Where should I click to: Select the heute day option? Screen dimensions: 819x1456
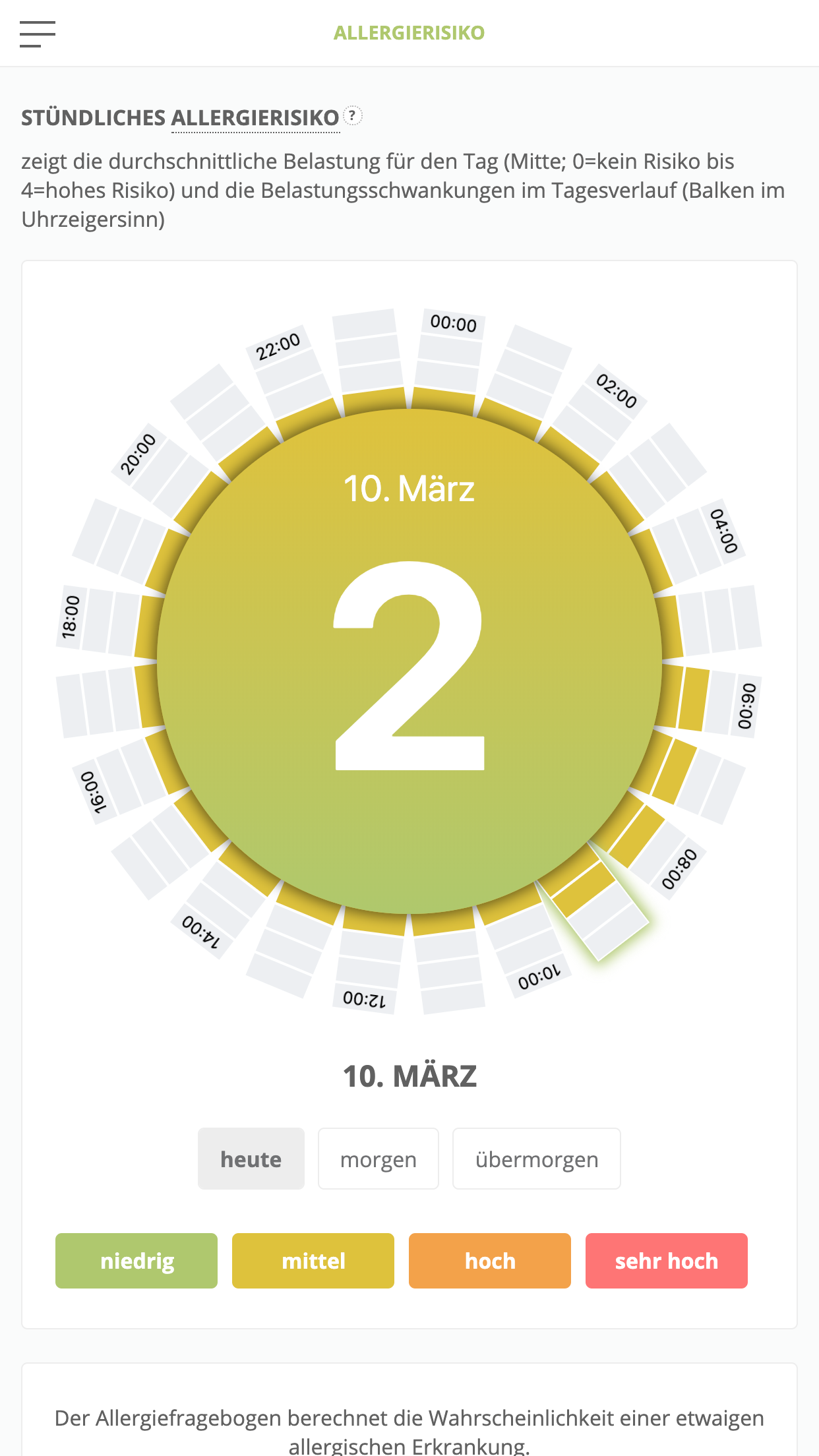[251, 1159]
